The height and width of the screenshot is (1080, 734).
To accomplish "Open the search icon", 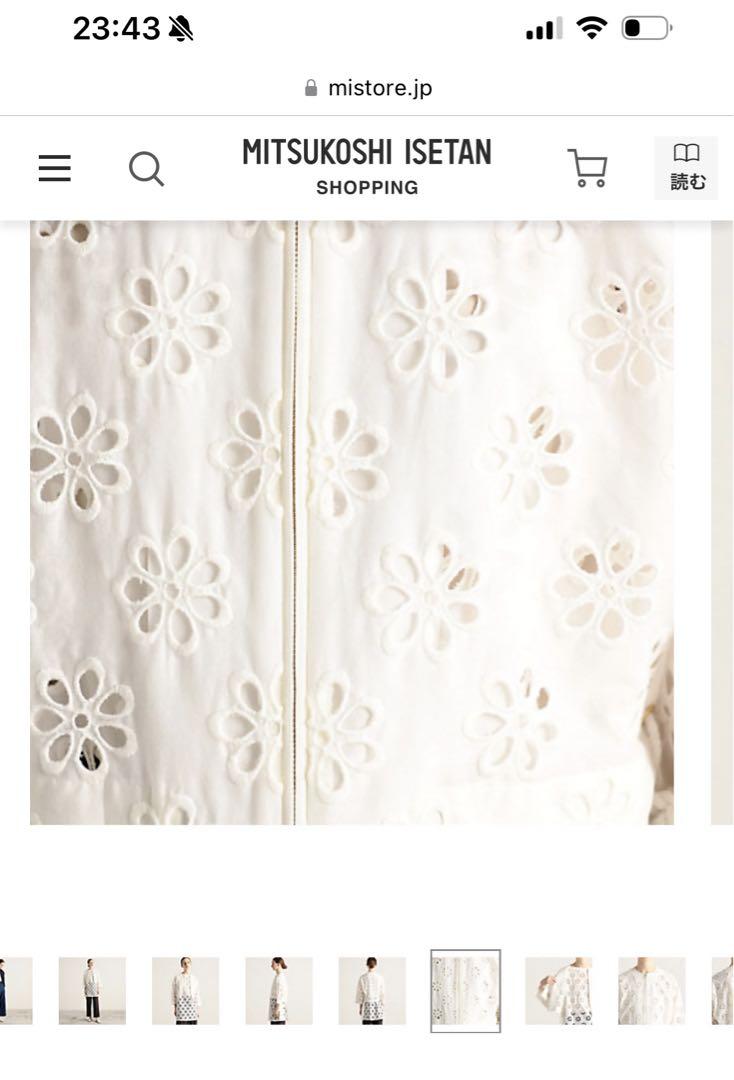I will coord(146,169).
